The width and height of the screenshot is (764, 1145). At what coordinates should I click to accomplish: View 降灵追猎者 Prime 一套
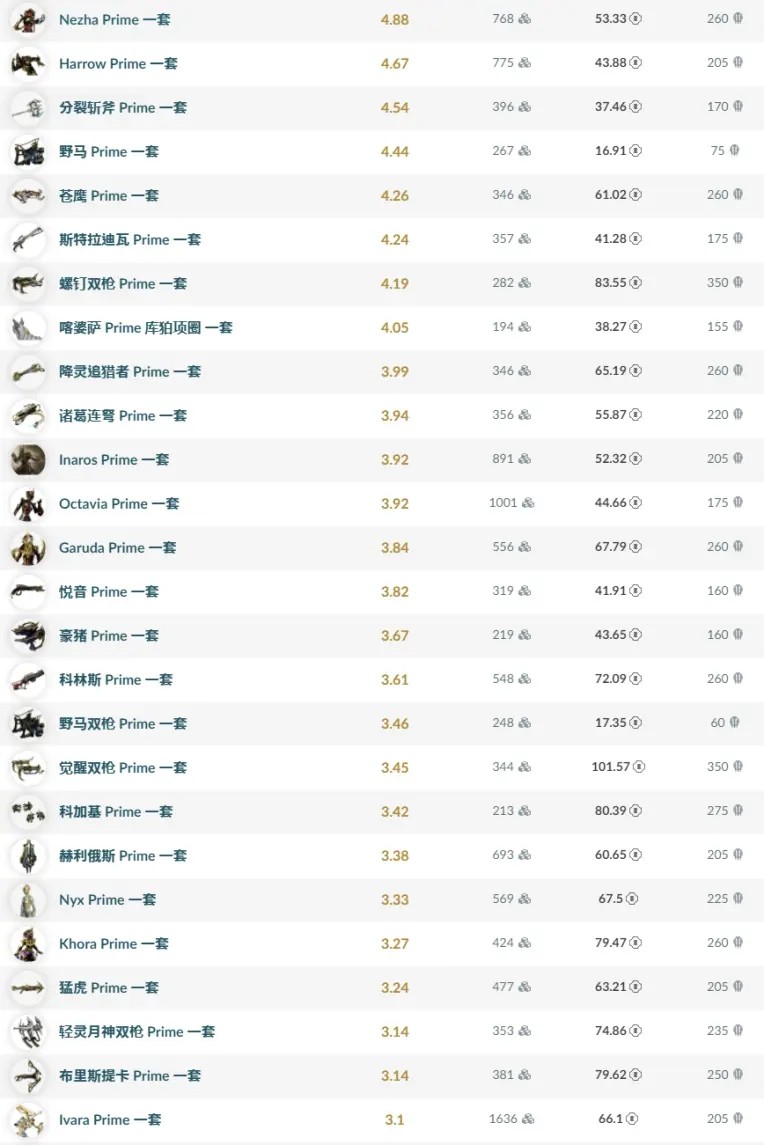(129, 372)
